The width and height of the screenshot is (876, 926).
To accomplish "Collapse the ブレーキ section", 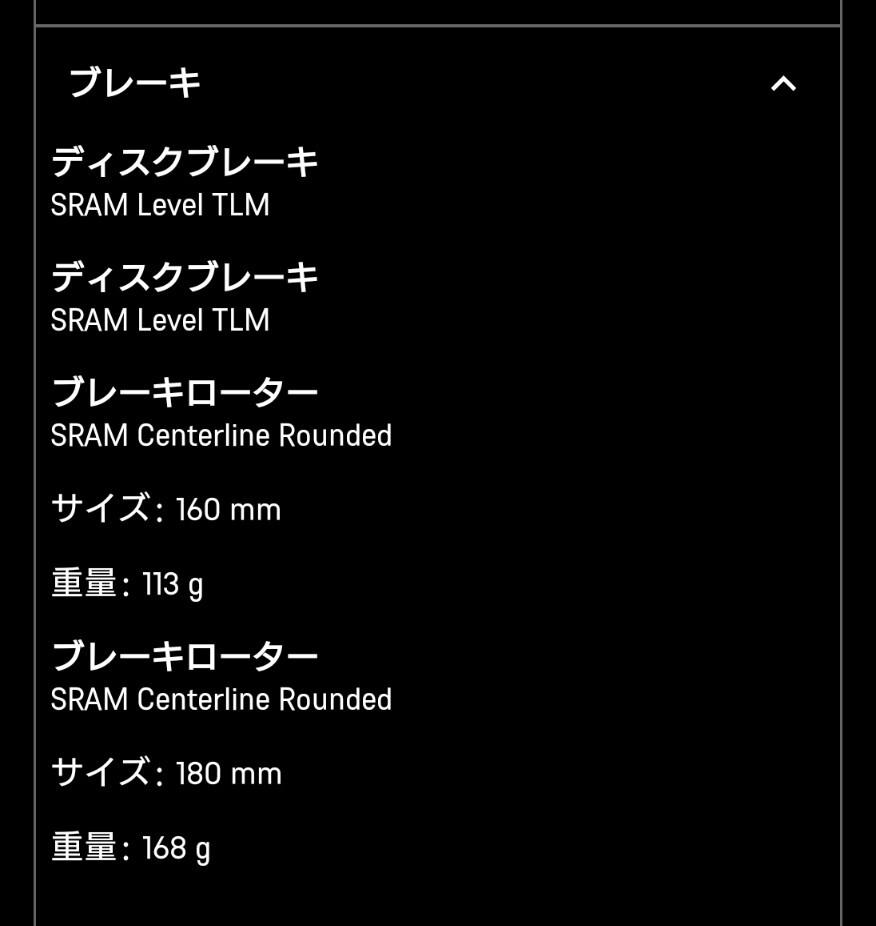I will point(783,84).
